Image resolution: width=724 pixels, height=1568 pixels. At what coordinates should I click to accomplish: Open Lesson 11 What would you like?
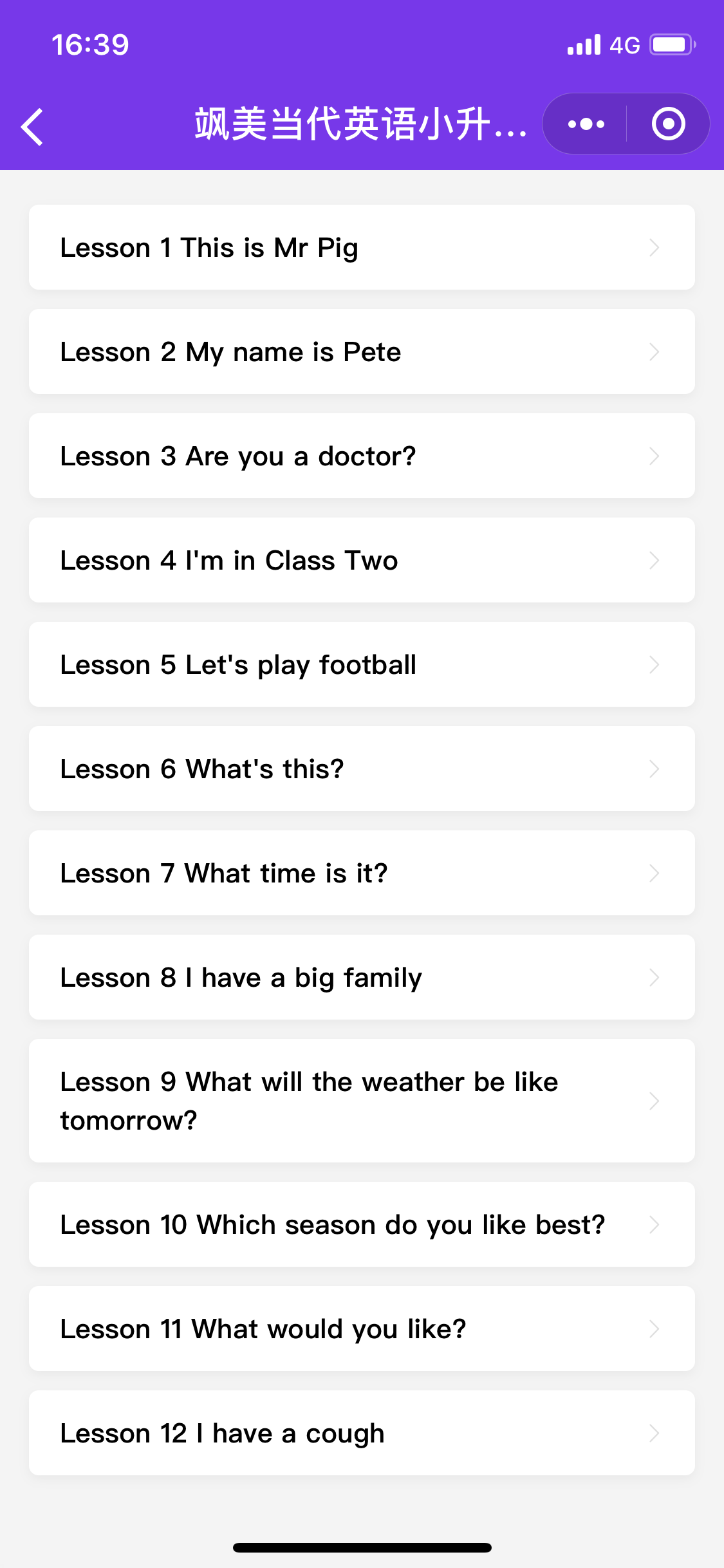(362, 1329)
